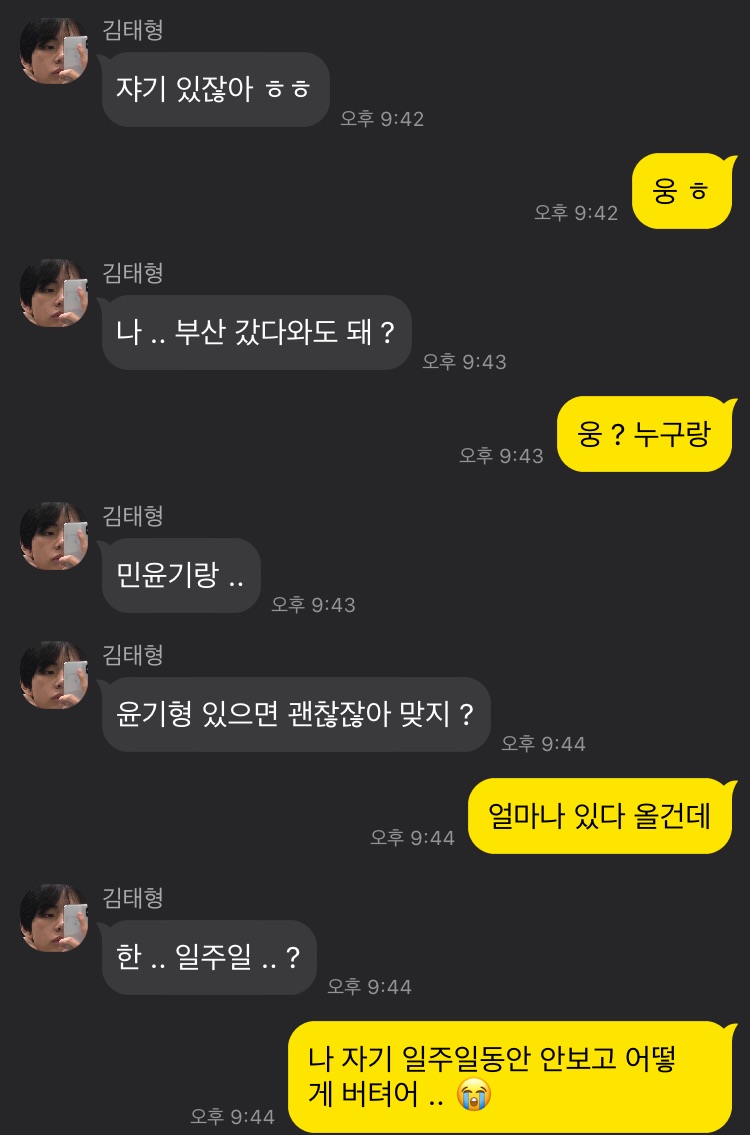Image resolution: width=750 pixels, height=1135 pixels.
Task: Select the profile picture by "윤기형 있으면 괜찮잖아 맞지 ?"
Action: pos(54,676)
